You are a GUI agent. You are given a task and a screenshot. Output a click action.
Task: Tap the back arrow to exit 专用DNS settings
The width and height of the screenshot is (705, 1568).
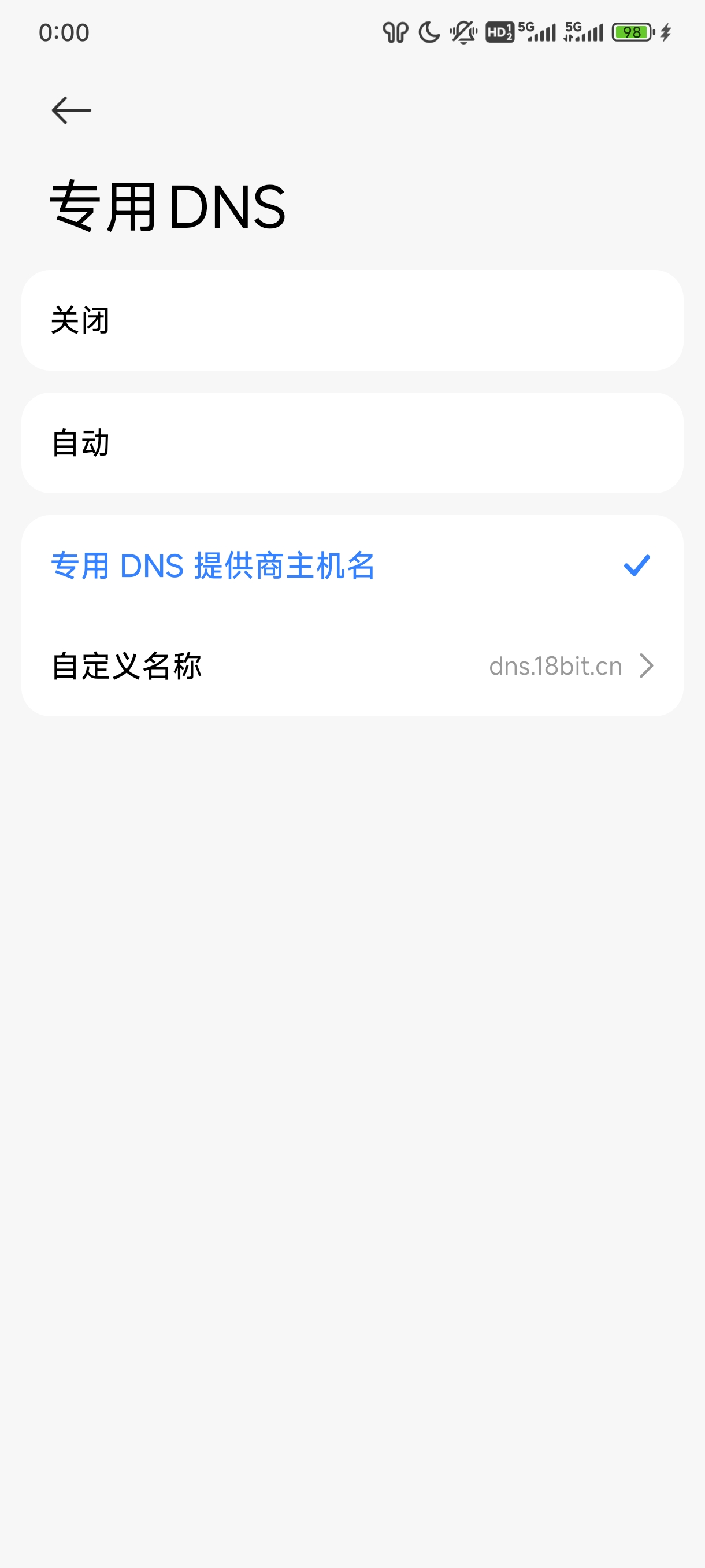(70, 110)
